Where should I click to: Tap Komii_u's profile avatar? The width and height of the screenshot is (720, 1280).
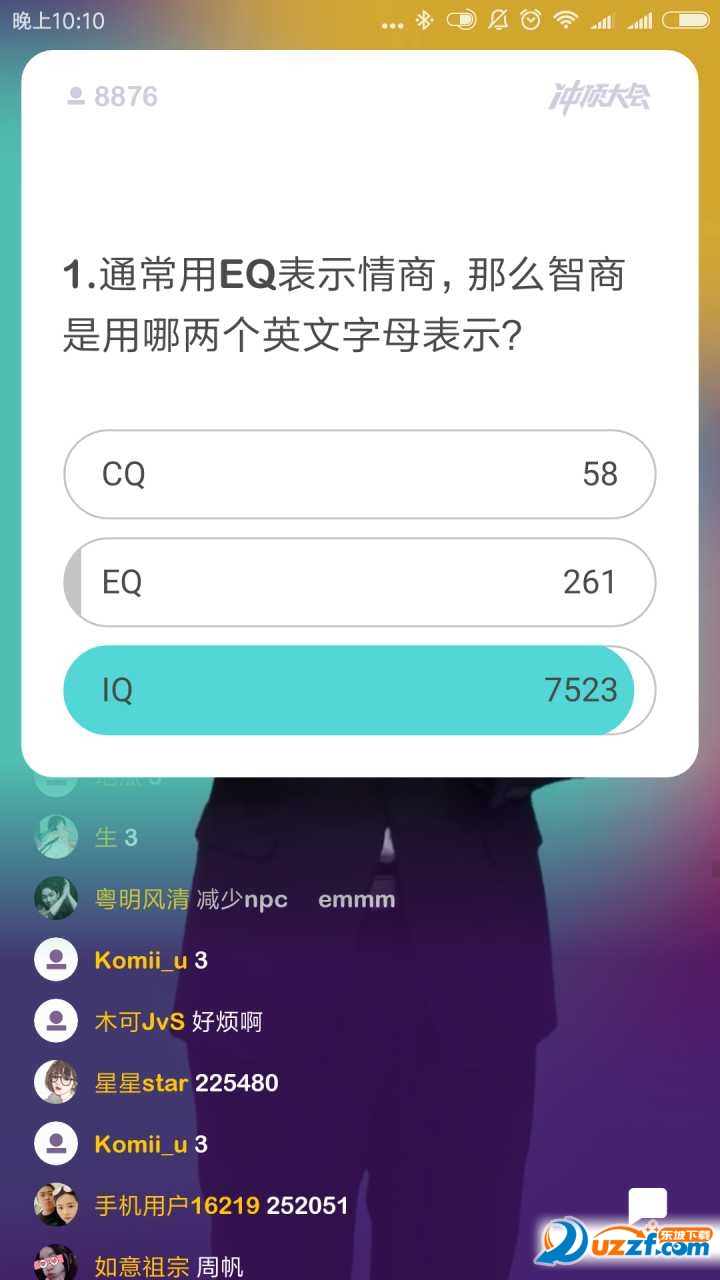tap(55, 958)
